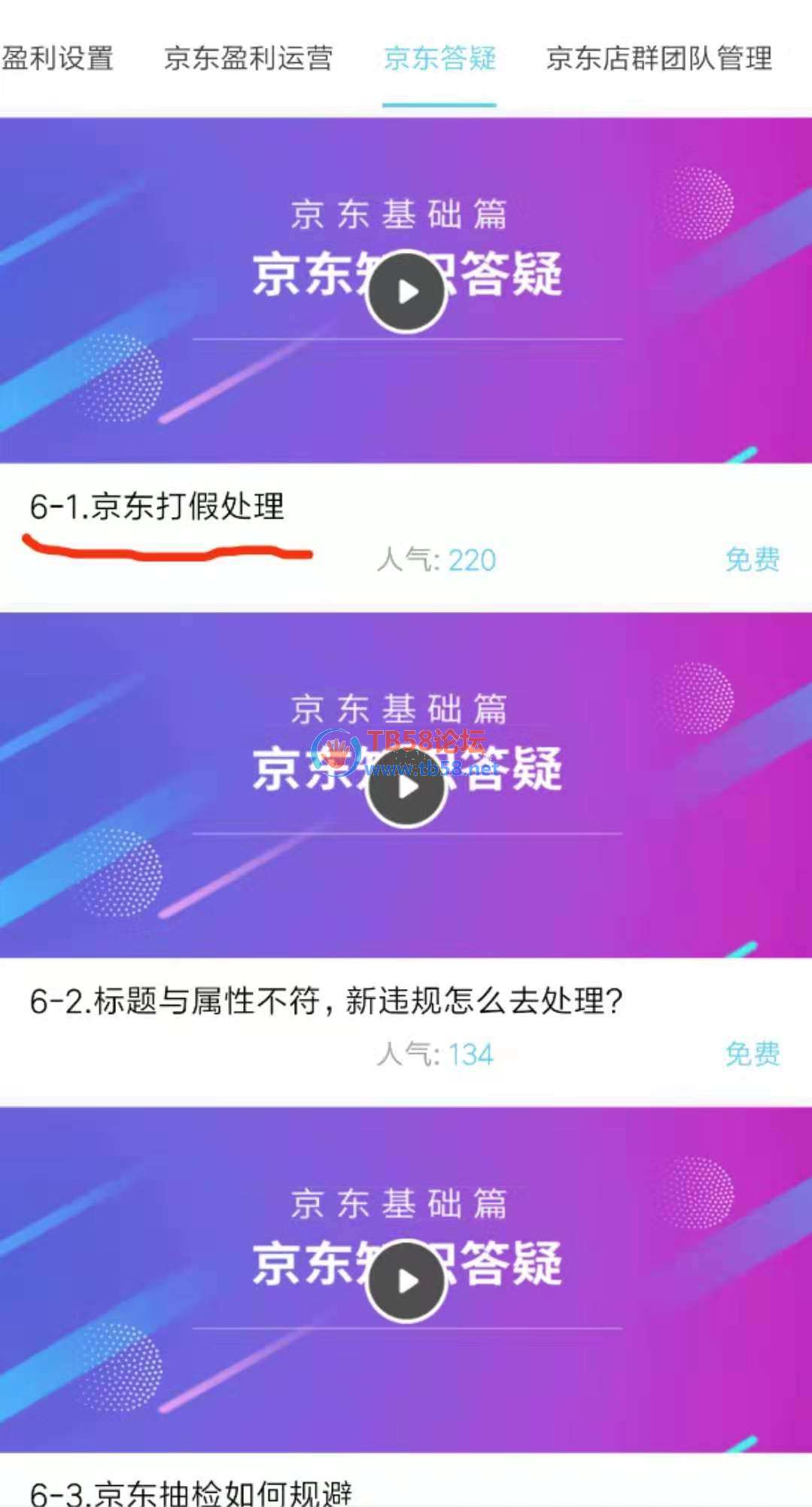
Task: Play the 6-3 京东抽检如何规避 video
Action: pyautogui.click(x=406, y=1281)
